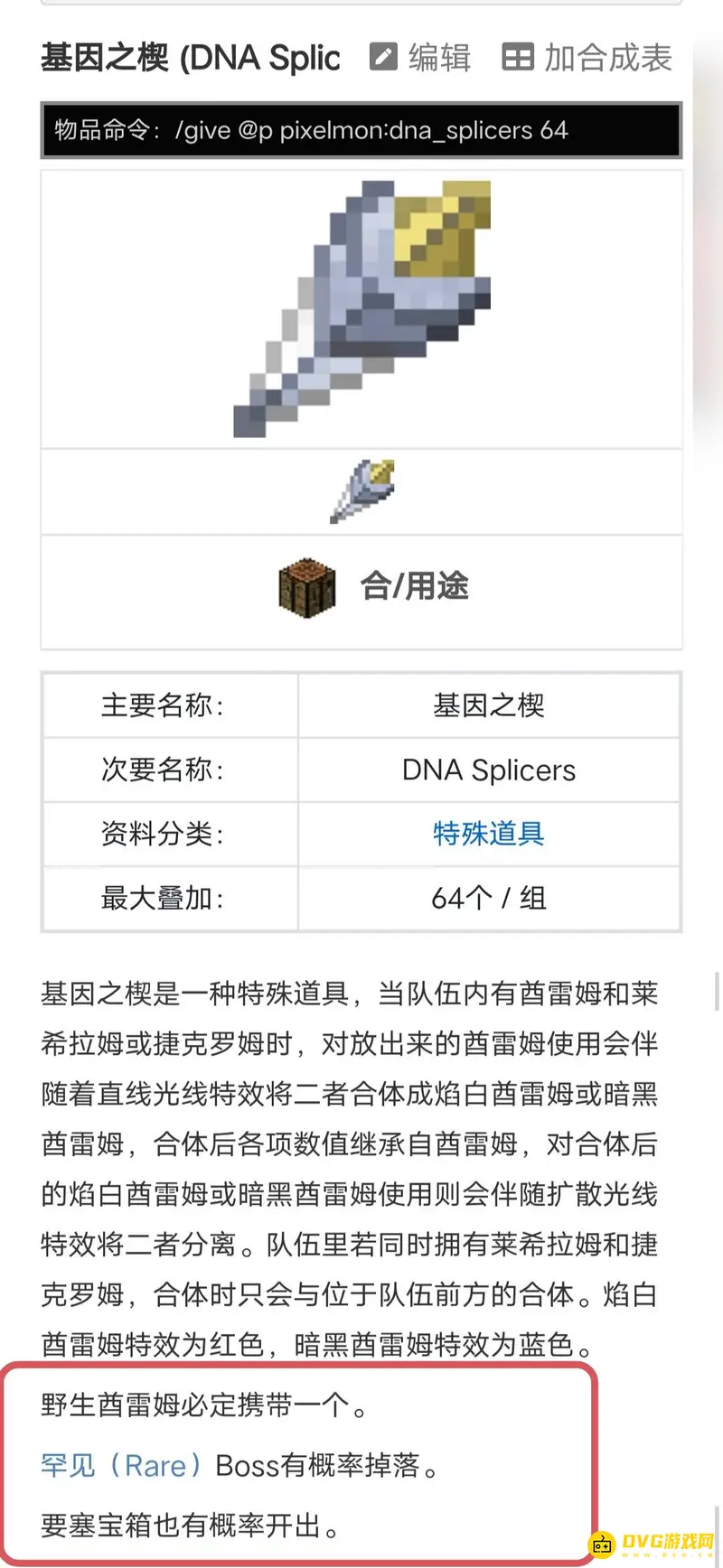The height and width of the screenshot is (1568, 723).
Task: Follow the 罕见（Rare）link
Action: pyautogui.click(x=121, y=1465)
